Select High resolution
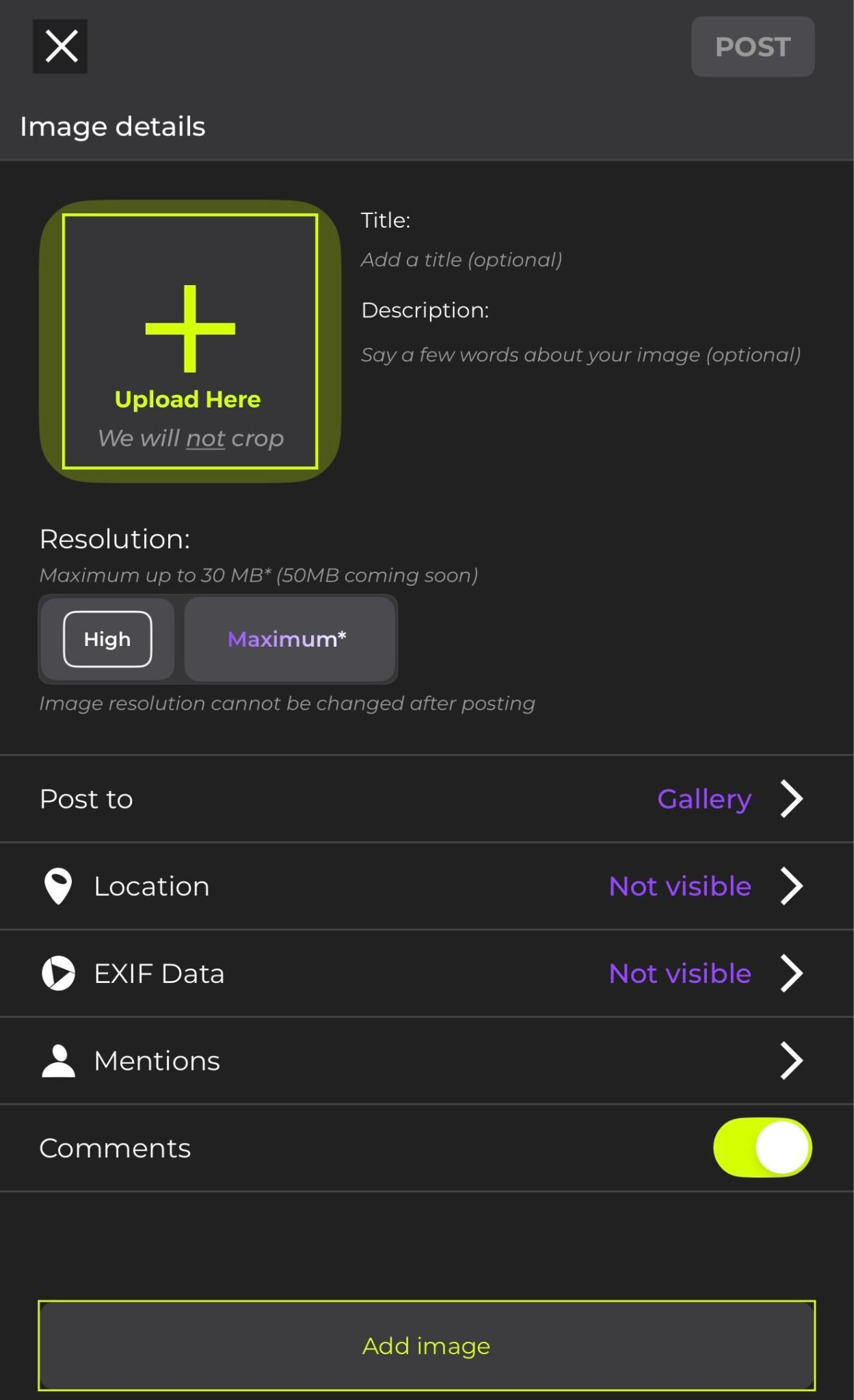854x1400 pixels. (107, 639)
